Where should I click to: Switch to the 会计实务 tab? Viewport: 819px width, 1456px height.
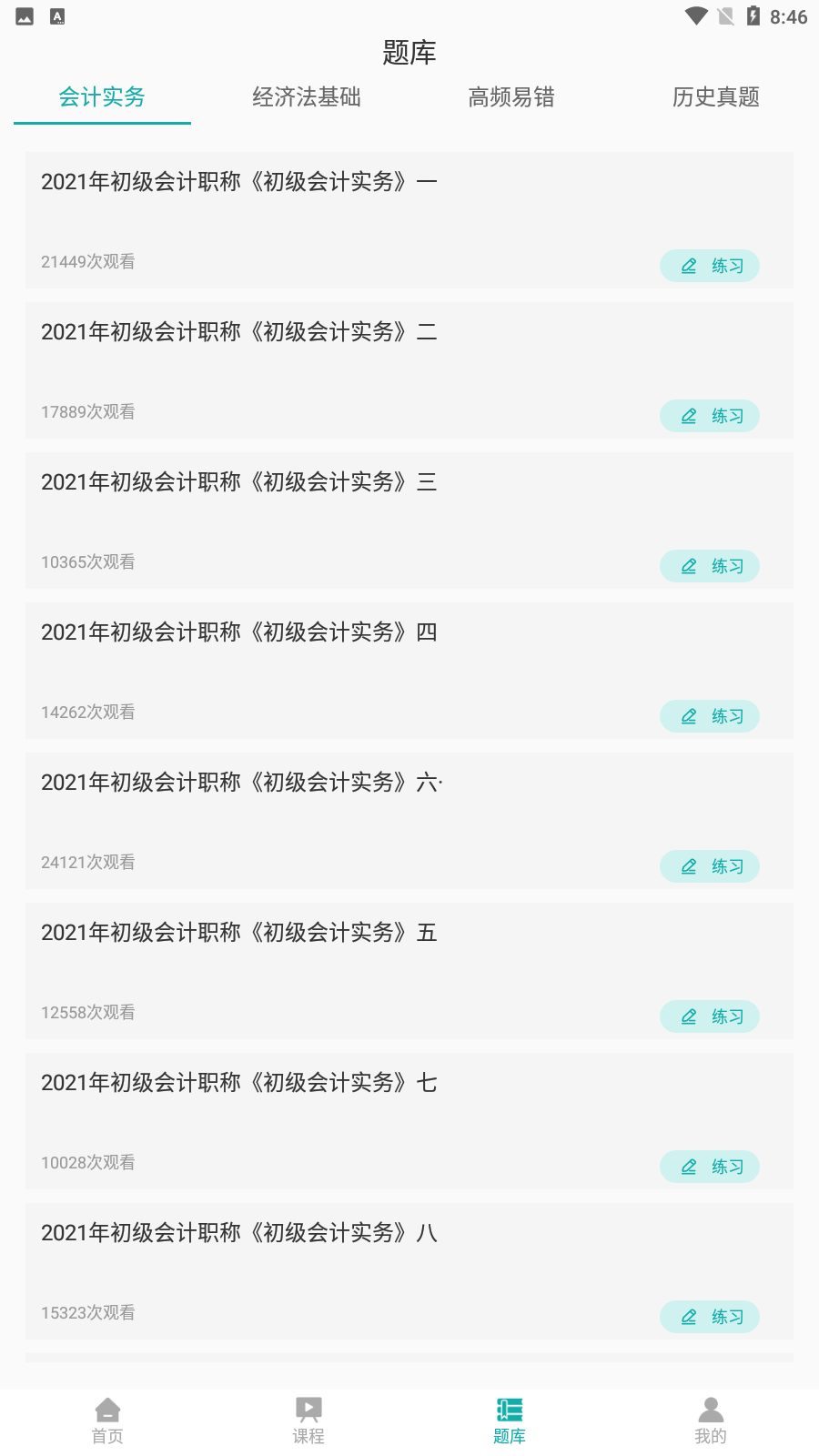(102, 97)
